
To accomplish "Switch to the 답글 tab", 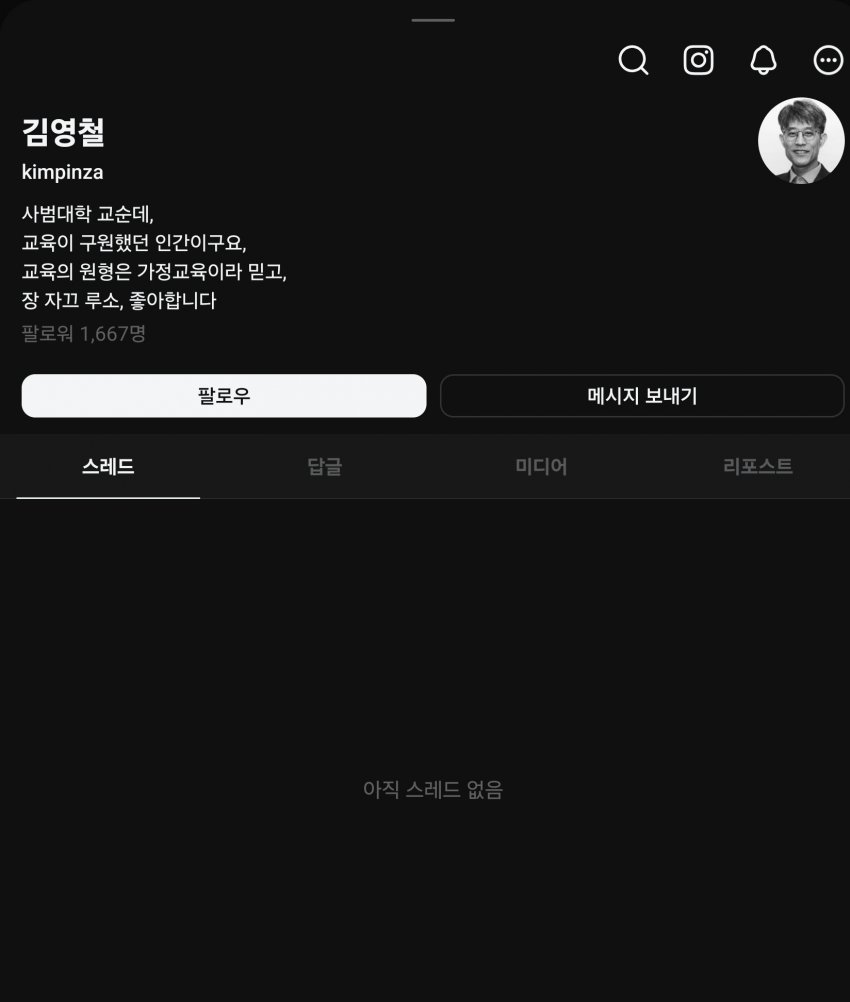I will click(325, 466).
